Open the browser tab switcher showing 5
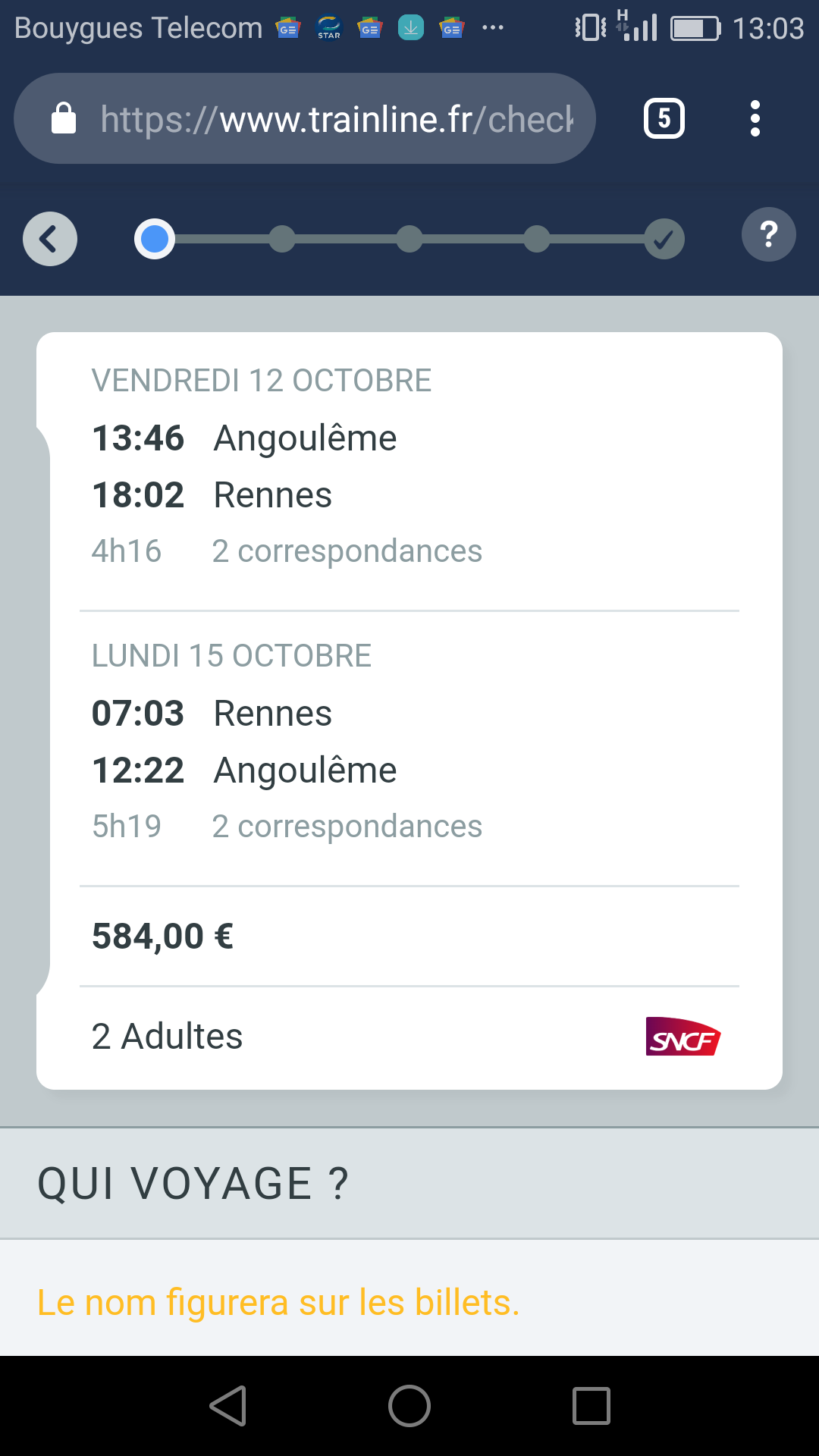 pos(664,119)
